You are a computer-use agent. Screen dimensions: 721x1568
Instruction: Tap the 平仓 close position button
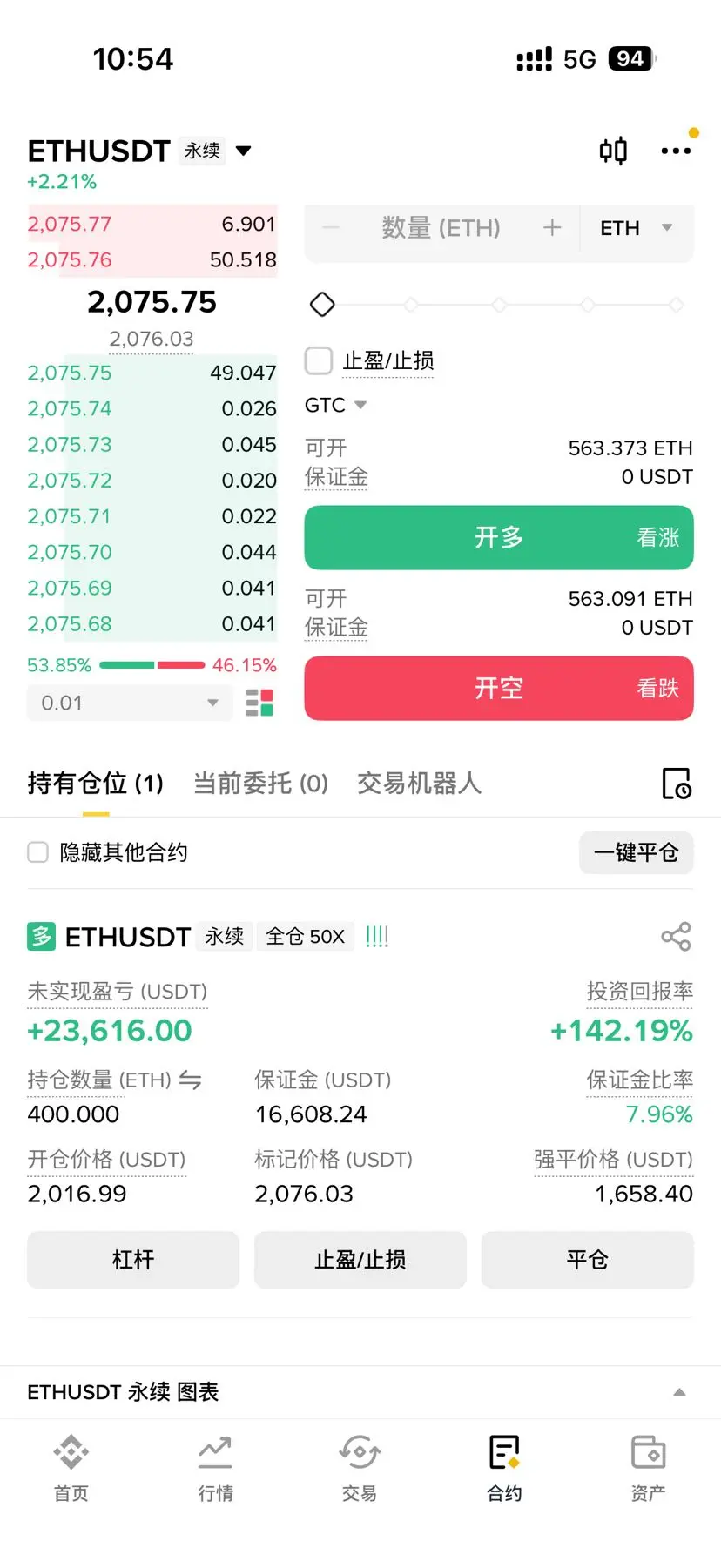click(x=588, y=1260)
